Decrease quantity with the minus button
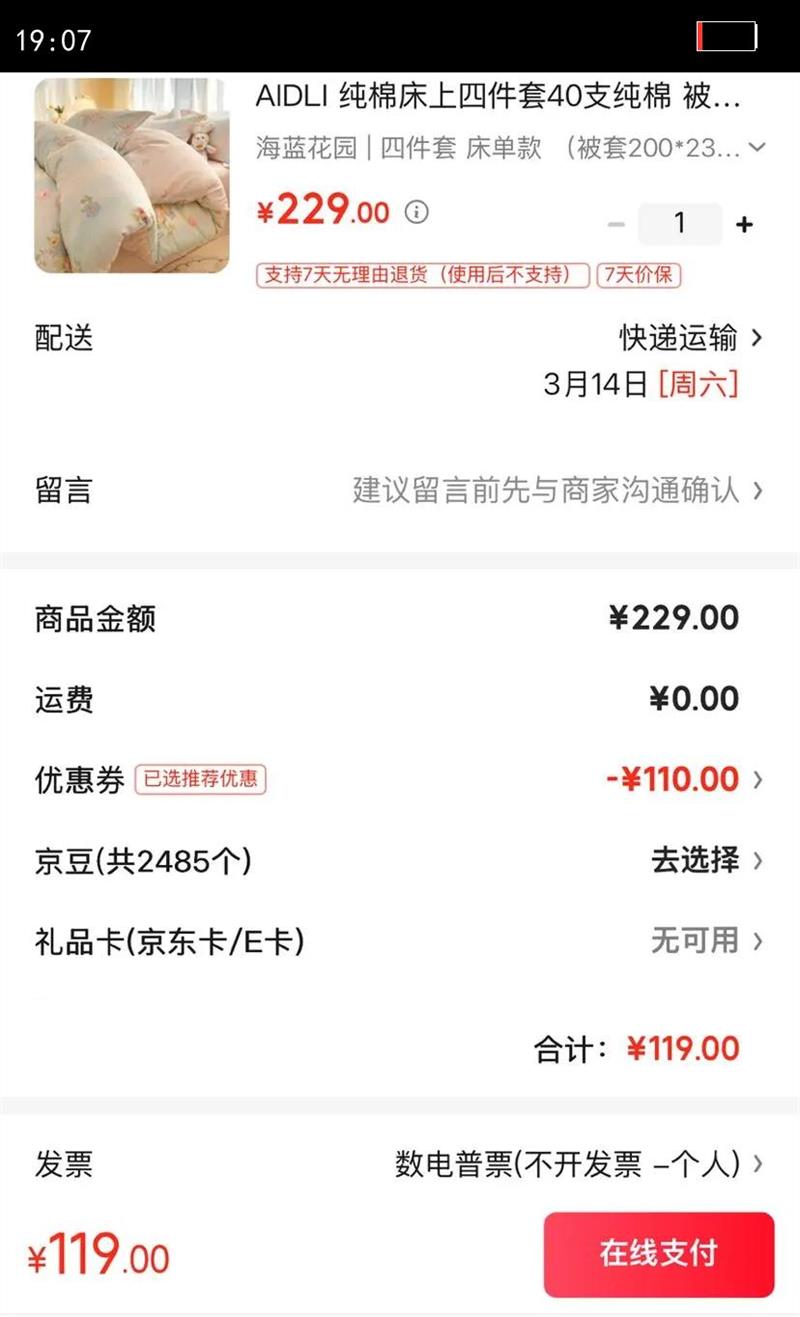 (616, 225)
